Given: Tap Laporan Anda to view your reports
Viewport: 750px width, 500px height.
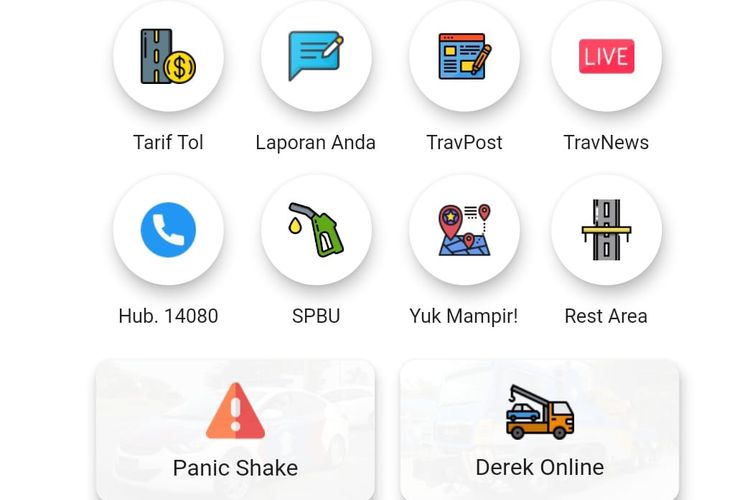Looking at the screenshot, I should (316, 57).
